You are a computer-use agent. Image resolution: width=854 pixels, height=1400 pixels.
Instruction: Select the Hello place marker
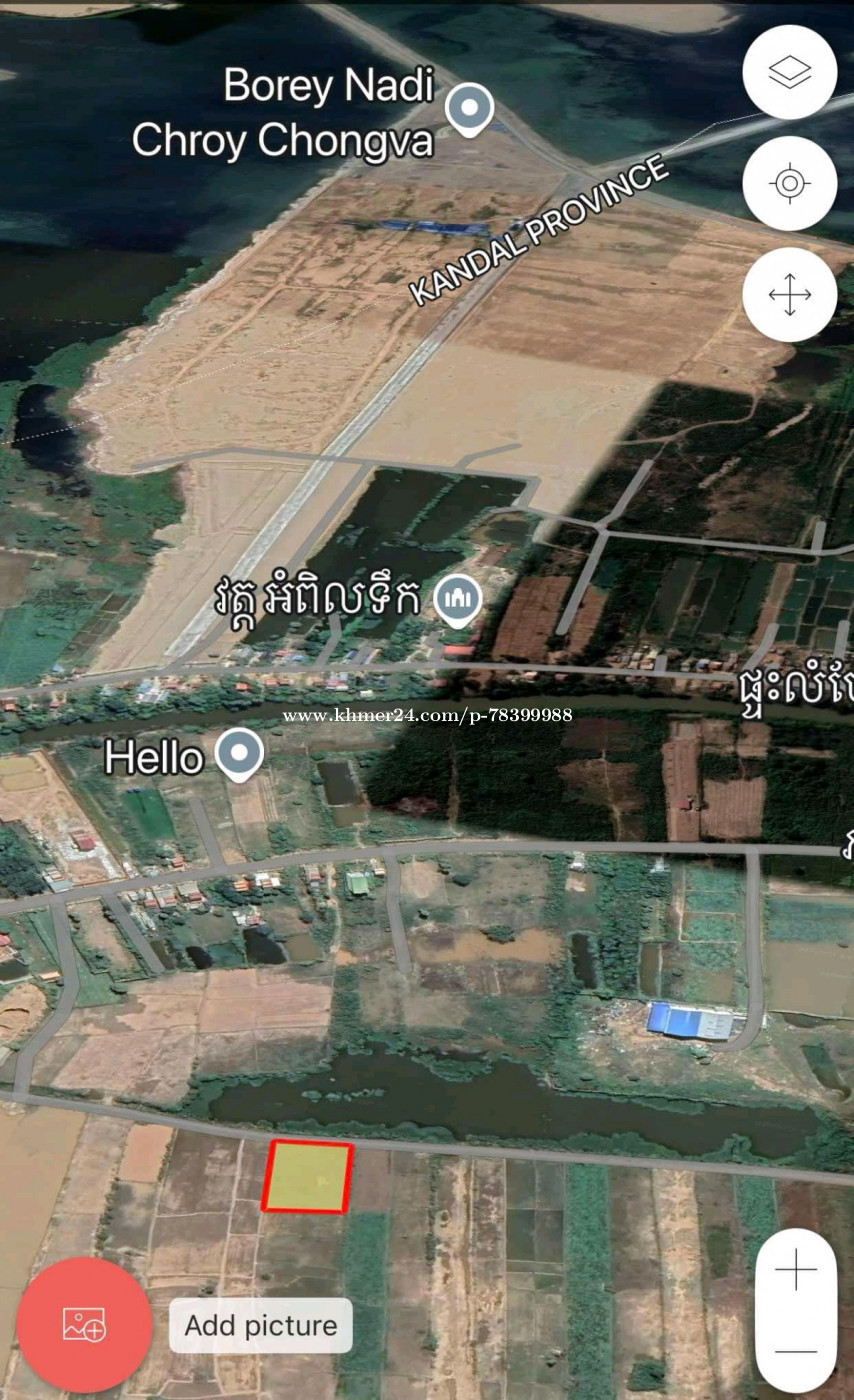(240, 756)
